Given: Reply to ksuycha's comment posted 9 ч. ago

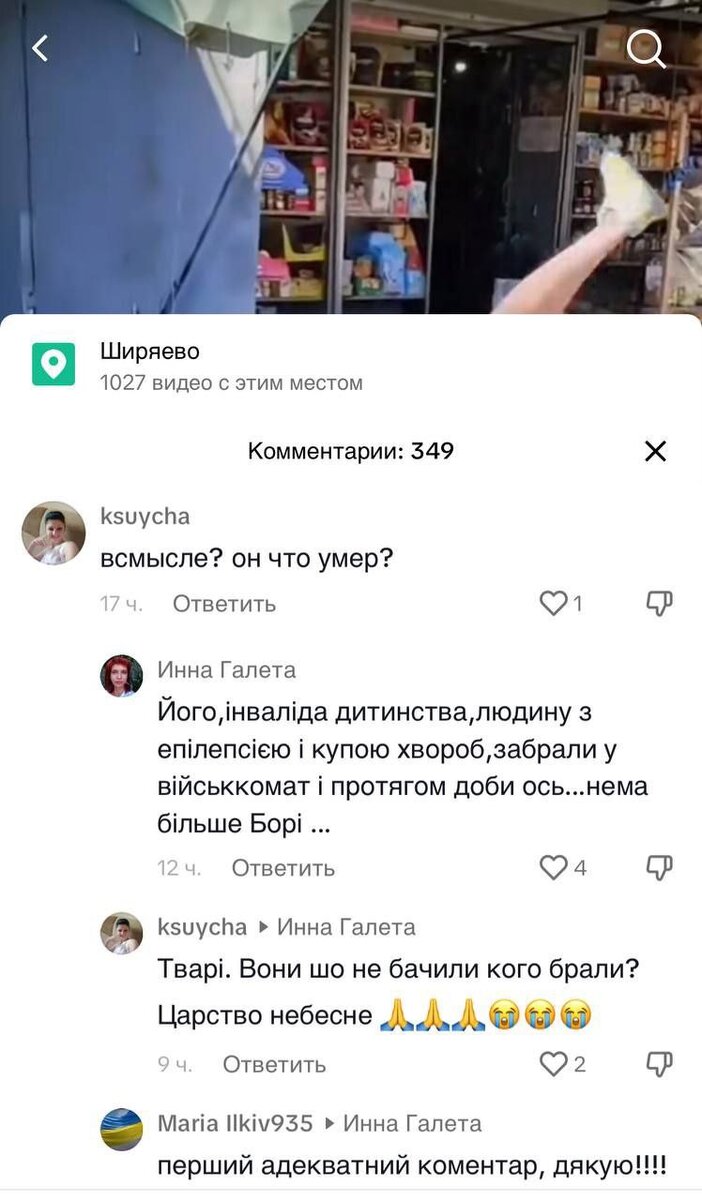Looking at the screenshot, I should coord(274,1065).
